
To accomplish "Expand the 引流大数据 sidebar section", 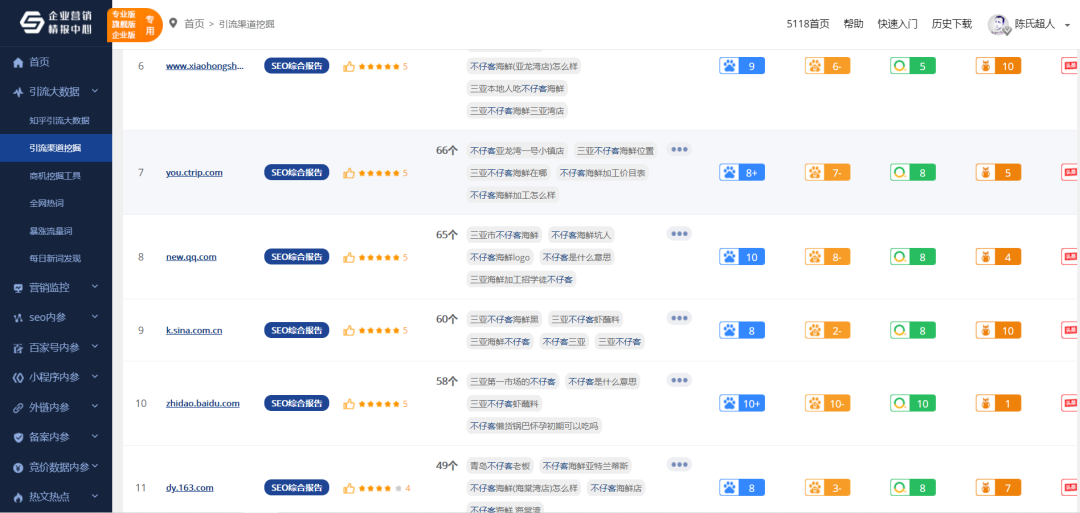I will [54, 91].
